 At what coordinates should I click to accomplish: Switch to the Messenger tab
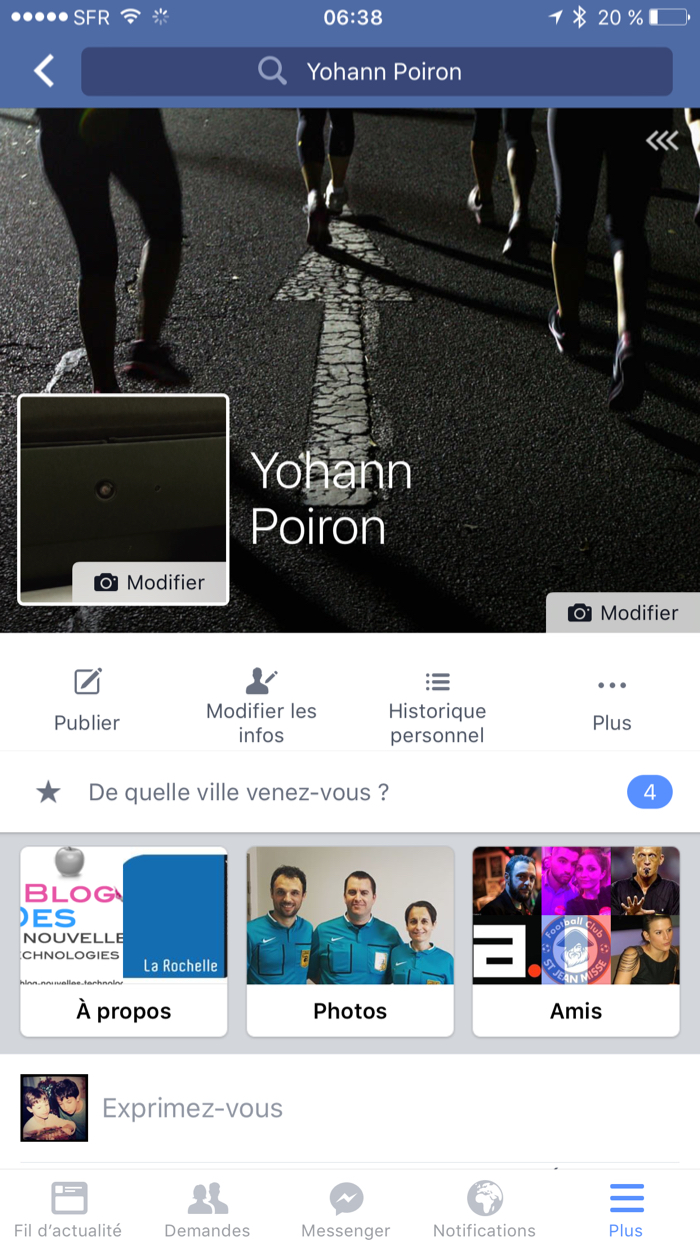click(x=346, y=1208)
